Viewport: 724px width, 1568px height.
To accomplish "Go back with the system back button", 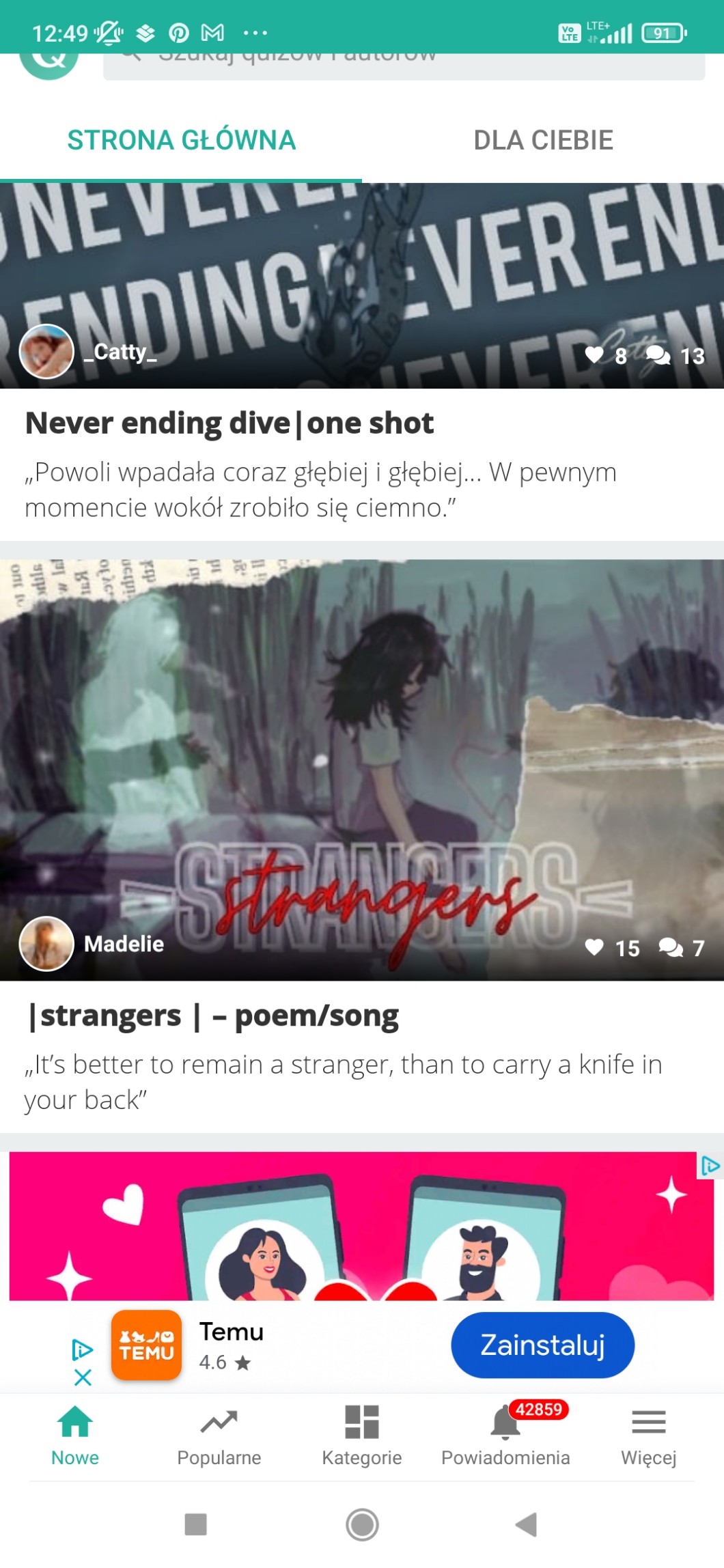I will coord(527,1524).
